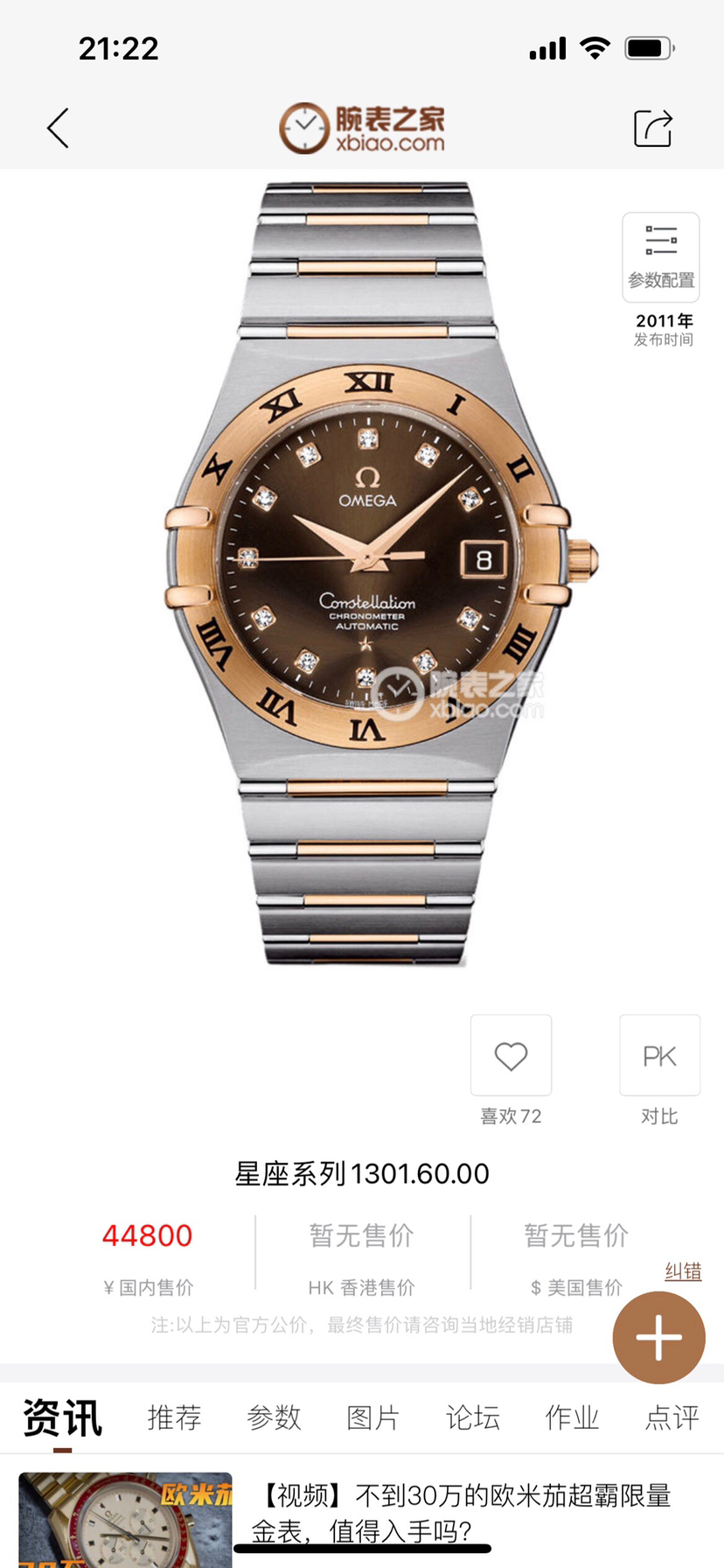Select the 资讯 tab
The height and width of the screenshot is (1568, 724).
click(x=62, y=1417)
